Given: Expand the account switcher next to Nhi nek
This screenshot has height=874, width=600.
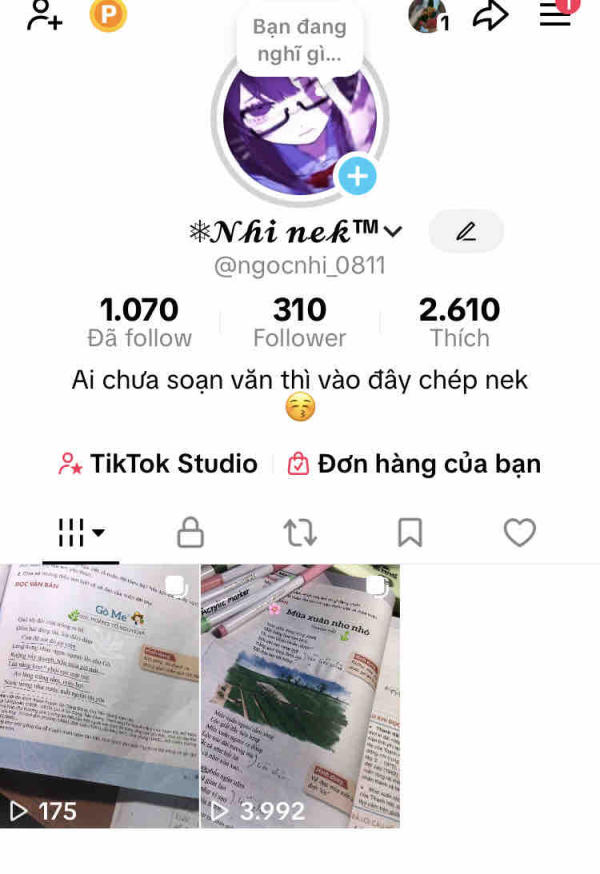Looking at the screenshot, I should pos(393,232).
